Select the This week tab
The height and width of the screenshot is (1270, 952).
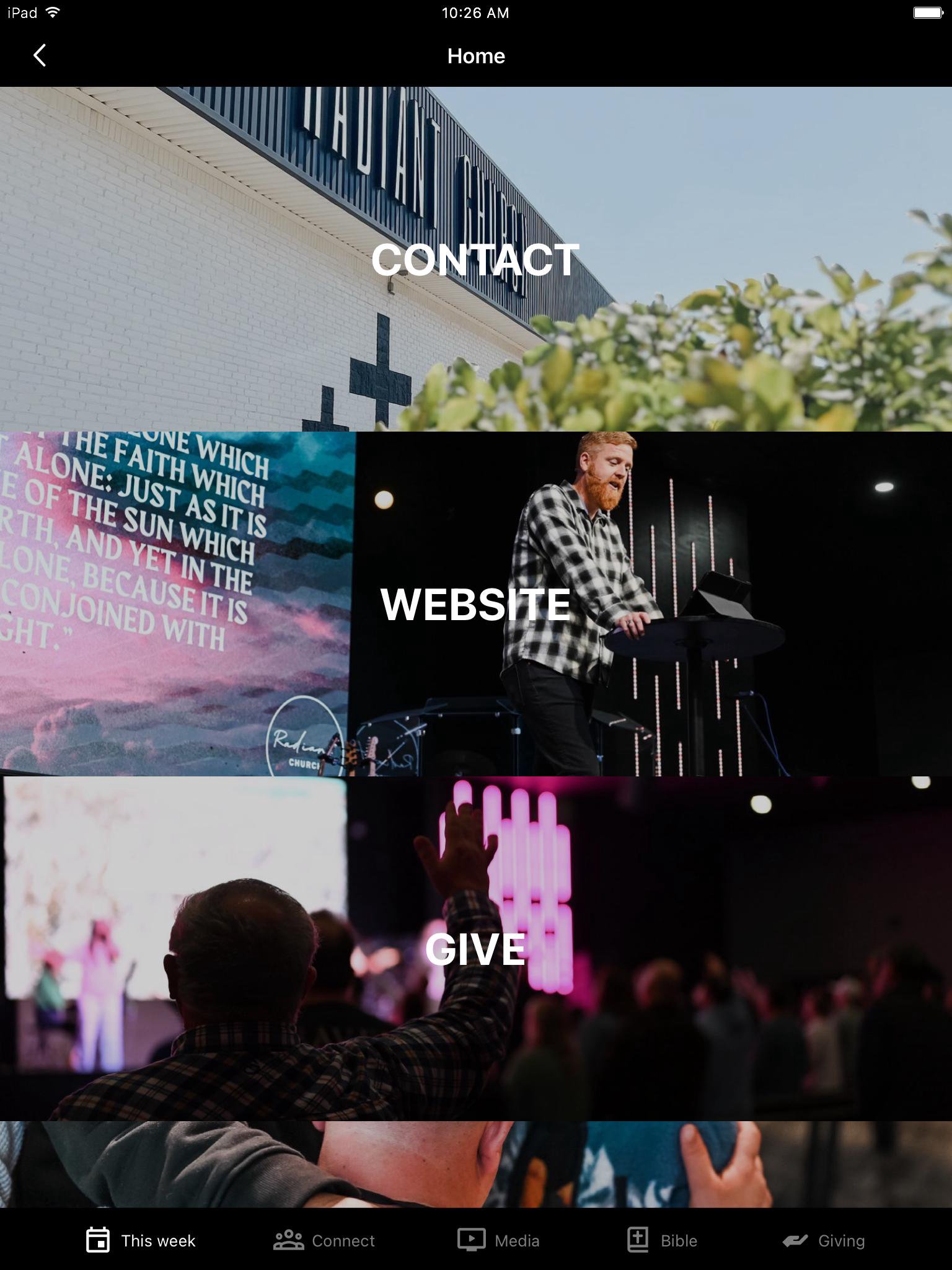click(141, 1240)
